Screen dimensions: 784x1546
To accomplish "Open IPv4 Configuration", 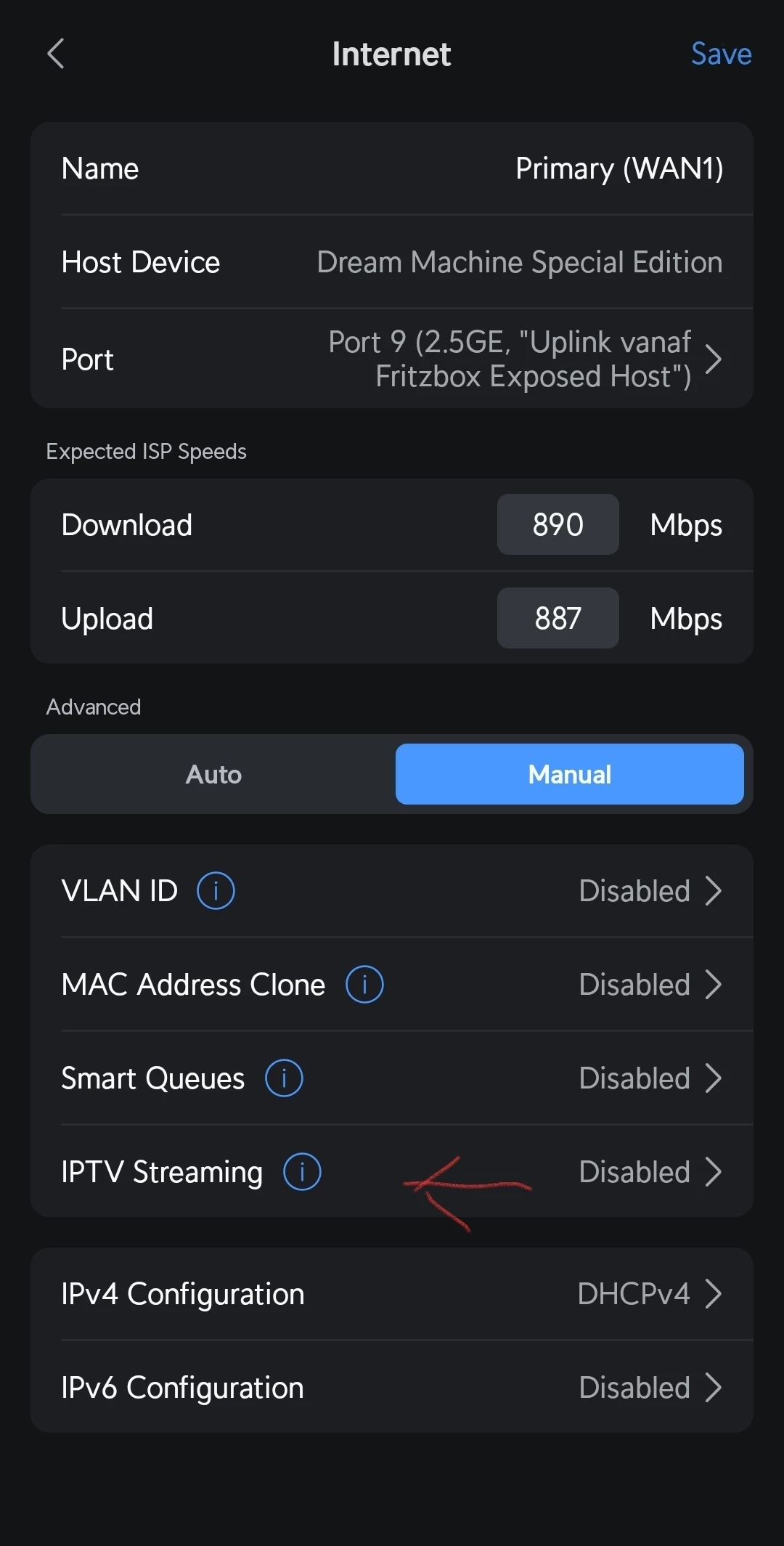I will tap(392, 1294).
